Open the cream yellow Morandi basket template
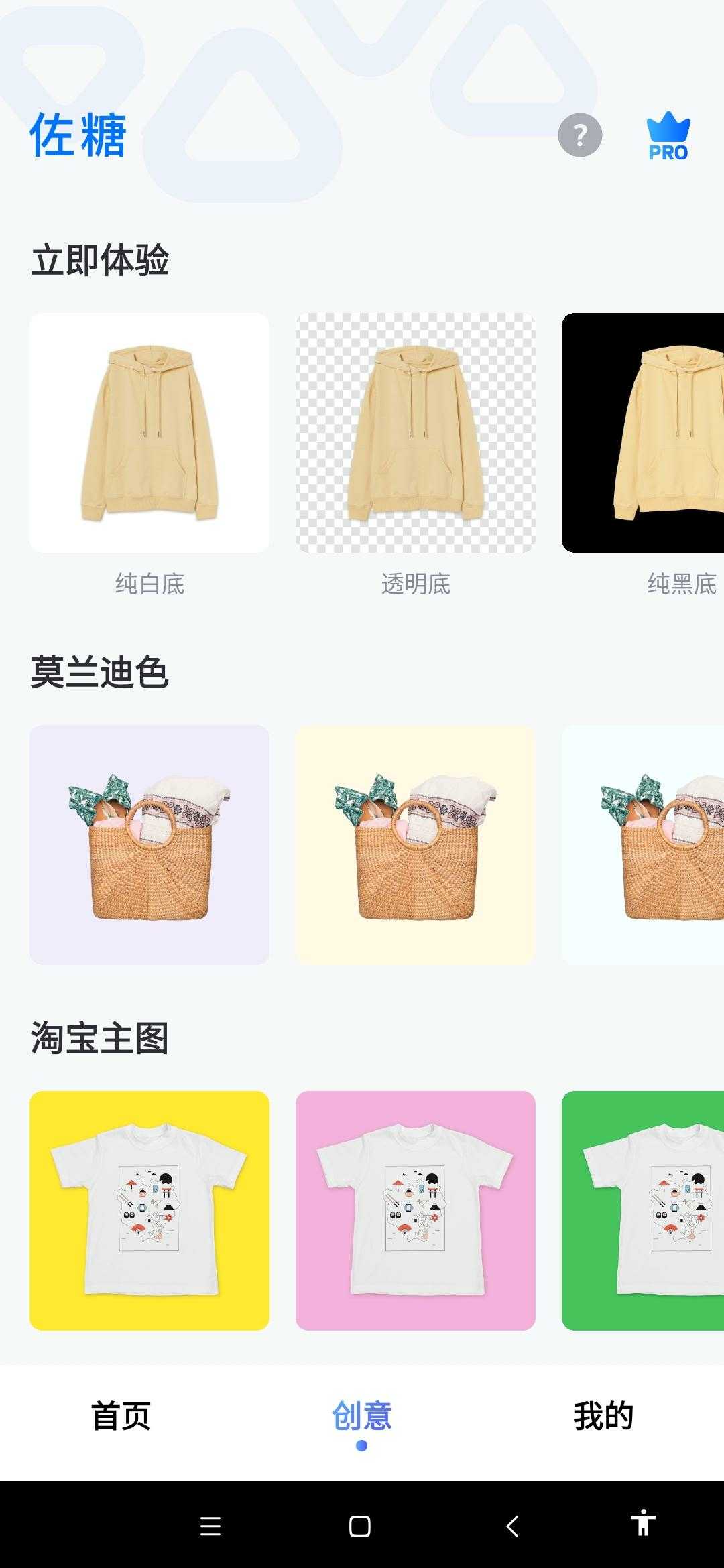Image resolution: width=724 pixels, height=1568 pixels. (416, 844)
